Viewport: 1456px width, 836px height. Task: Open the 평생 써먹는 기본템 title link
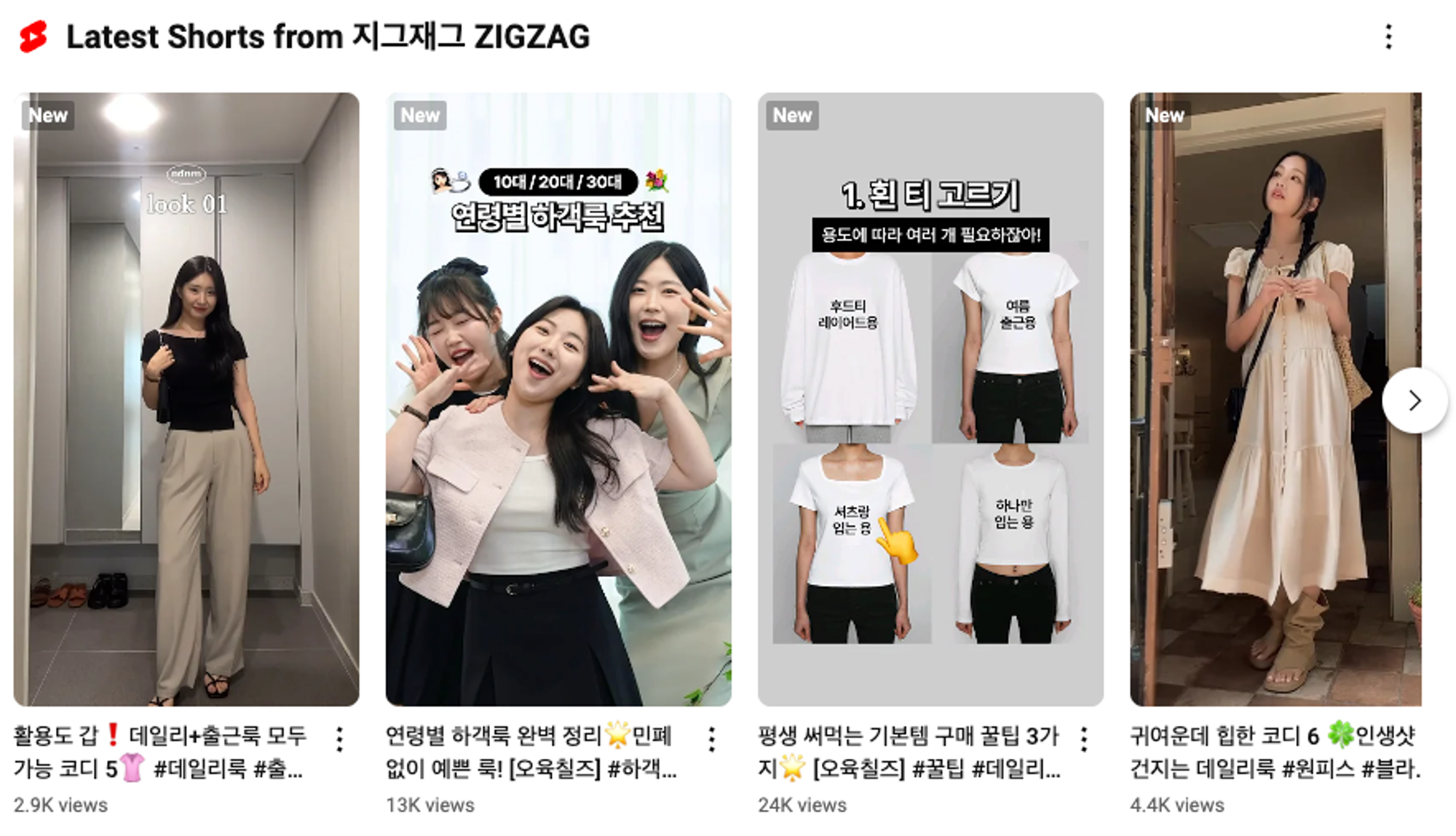[909, 751]
